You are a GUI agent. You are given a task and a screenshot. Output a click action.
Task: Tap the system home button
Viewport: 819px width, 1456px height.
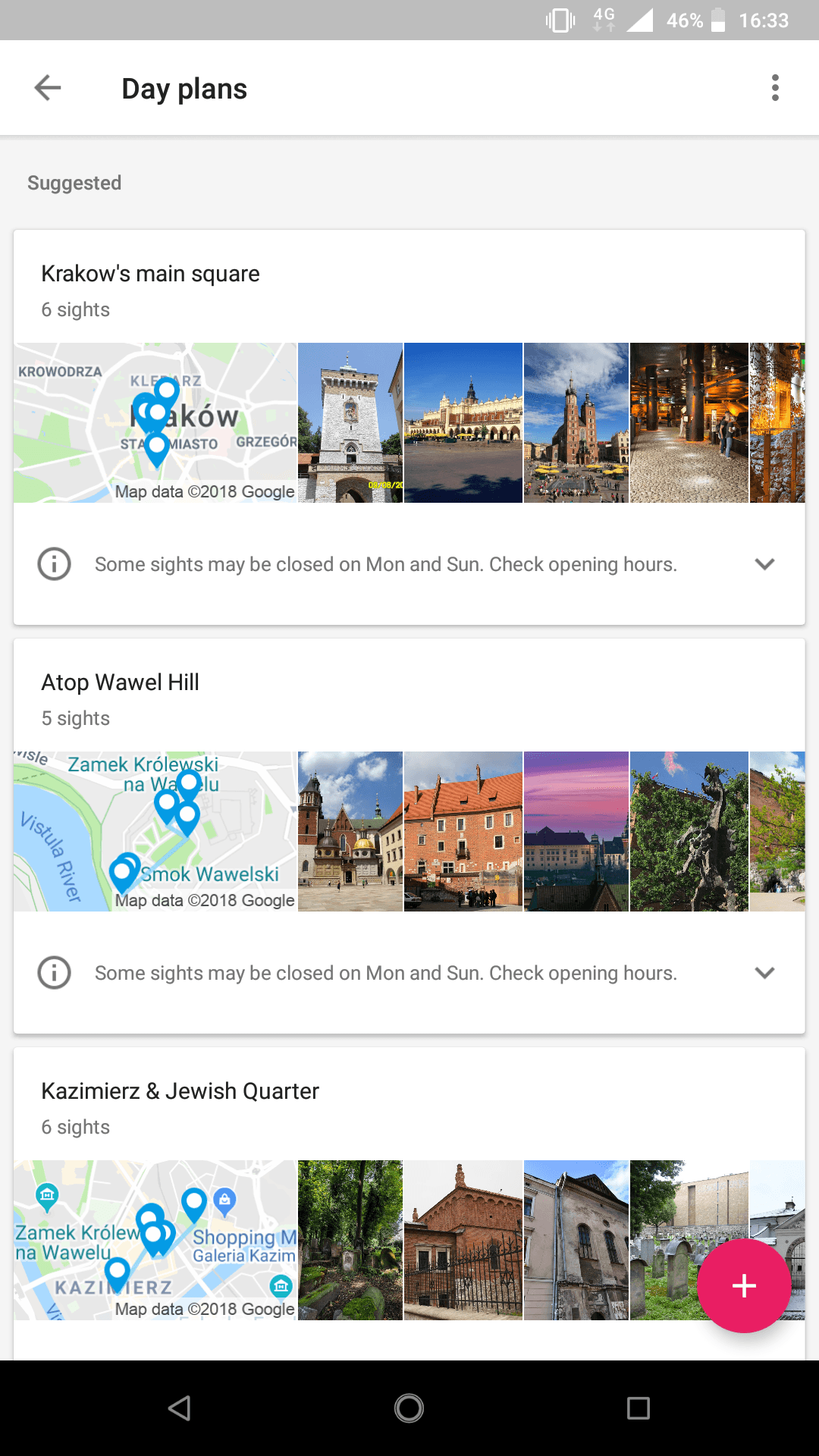coord(409,1408)
